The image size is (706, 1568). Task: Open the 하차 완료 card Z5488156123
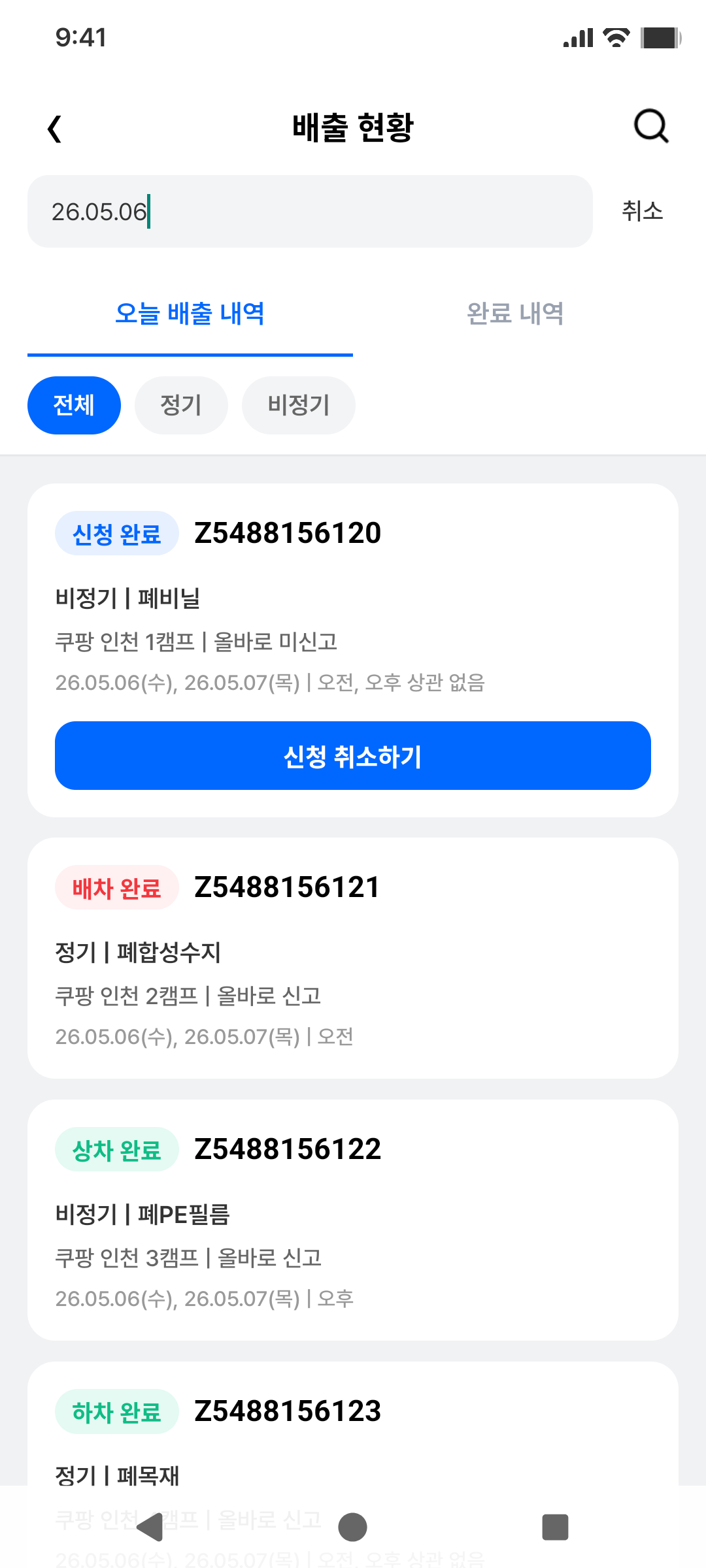pyautogui.click(x=353, y=1424)
